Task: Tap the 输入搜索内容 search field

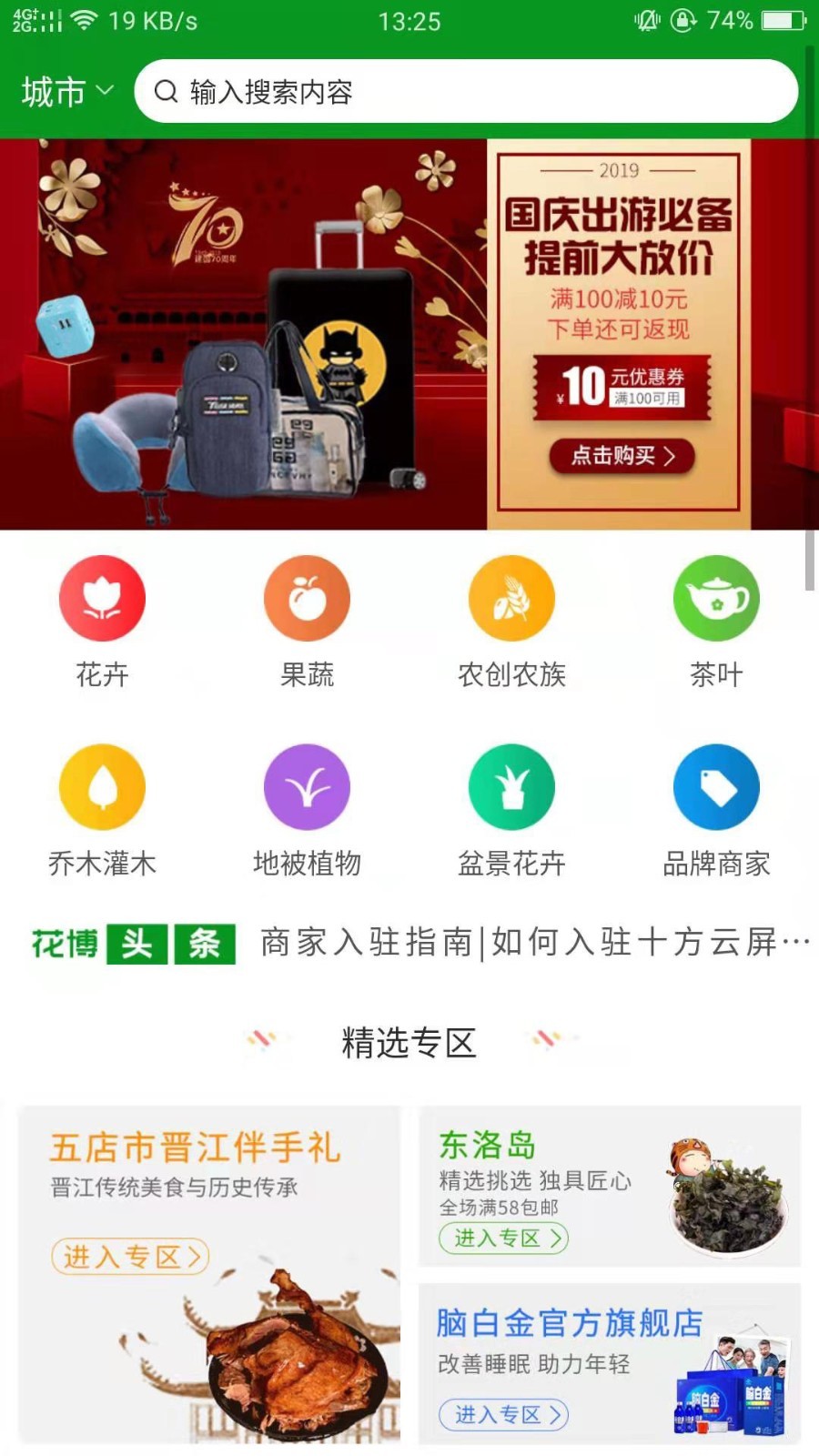Action: click(464, 92)
